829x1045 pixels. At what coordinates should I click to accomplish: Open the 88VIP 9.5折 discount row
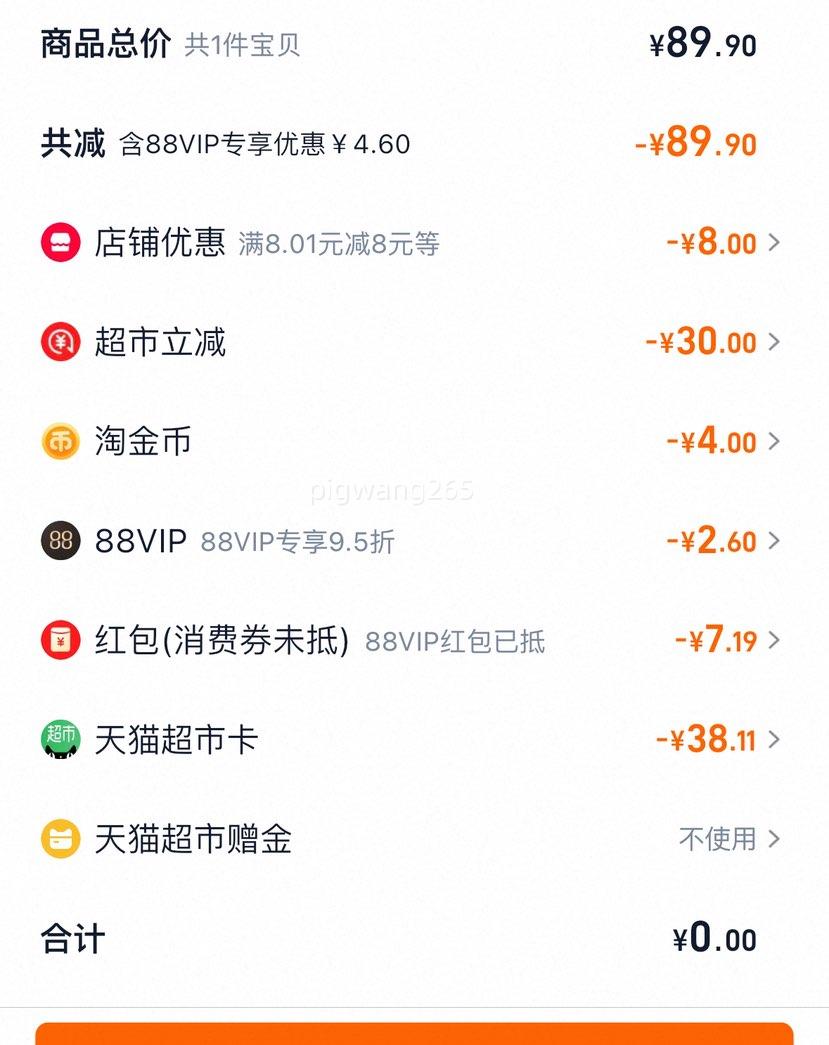722,541
